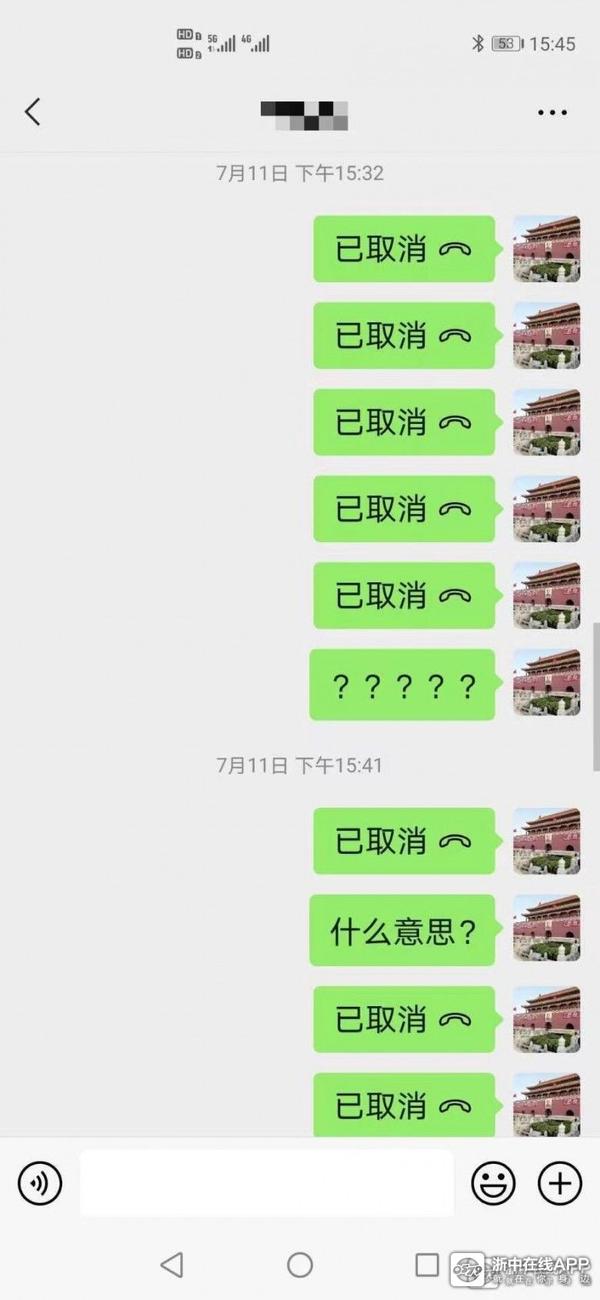The height and width of the screenshot is (1300, 600).
Task: Go to home via system circle button
Action: coord(300,1265)
